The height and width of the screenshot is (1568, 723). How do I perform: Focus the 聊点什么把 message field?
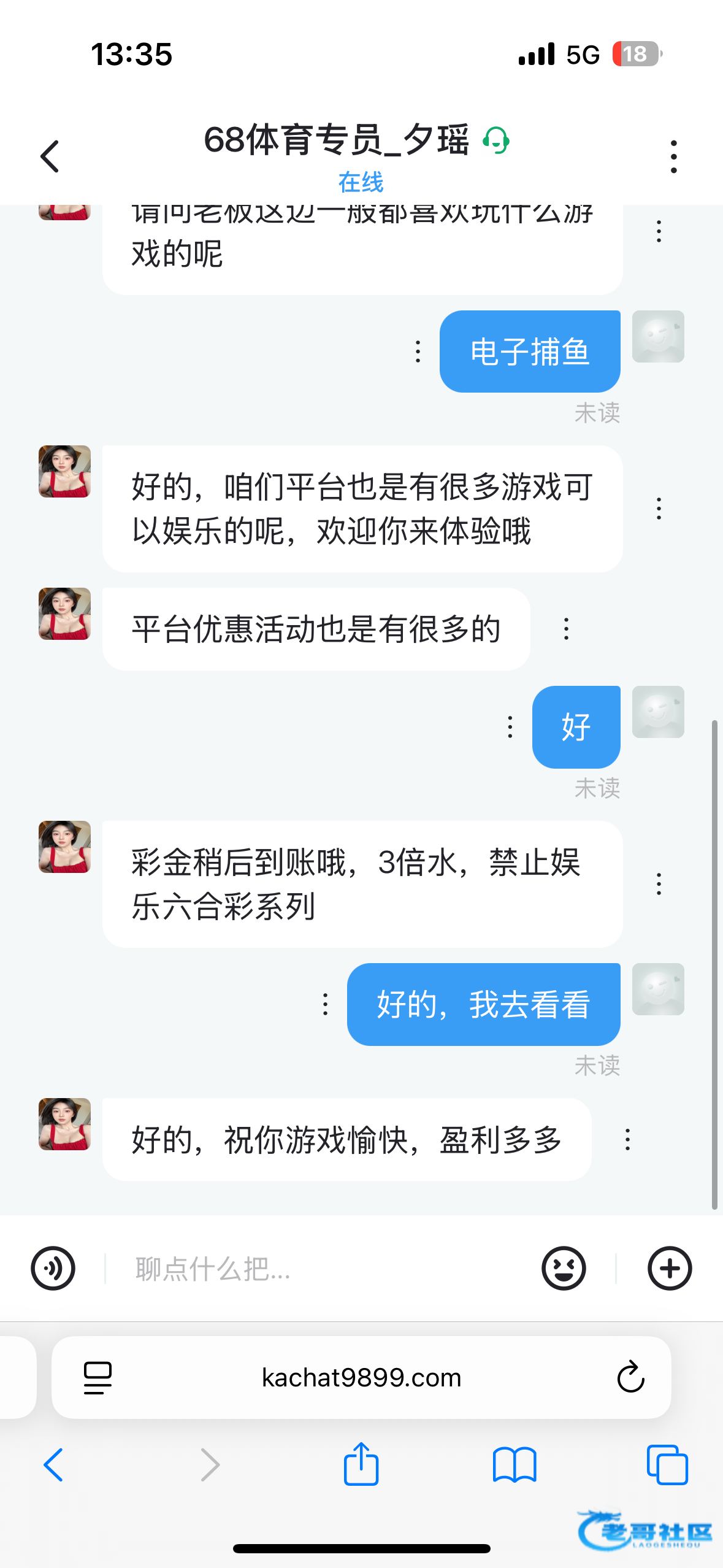319,1268
